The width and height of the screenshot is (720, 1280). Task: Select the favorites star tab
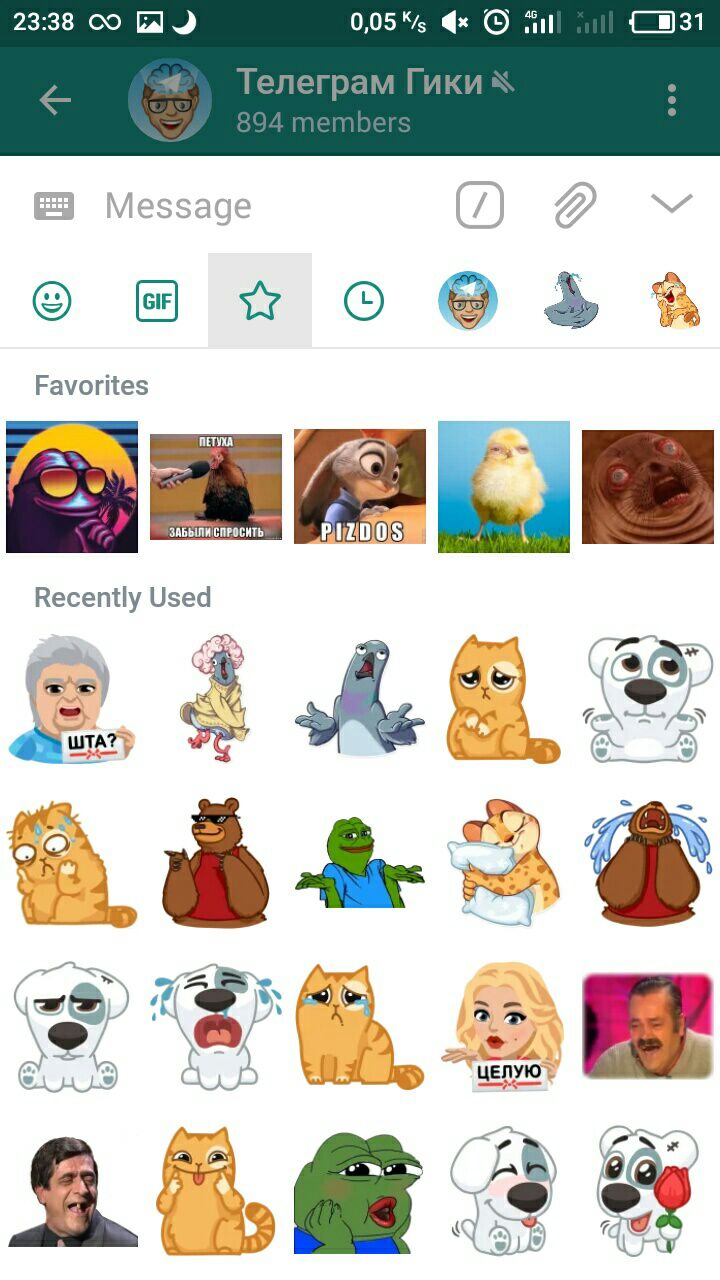click(x=260, y=300)
